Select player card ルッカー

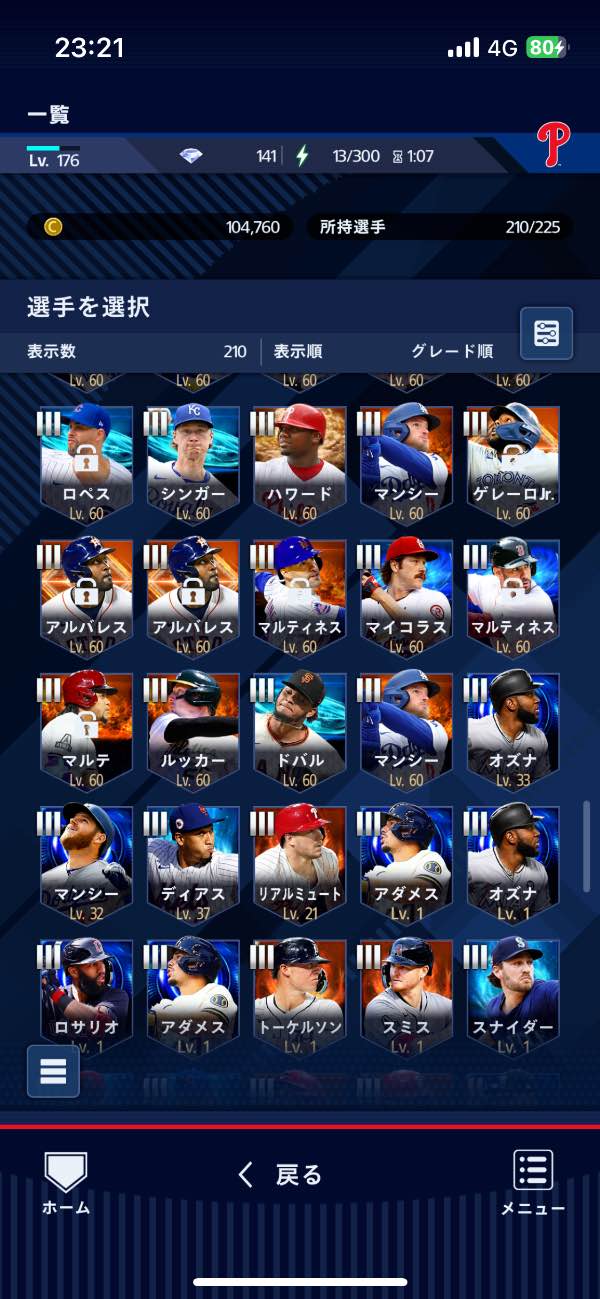(193, 727)
